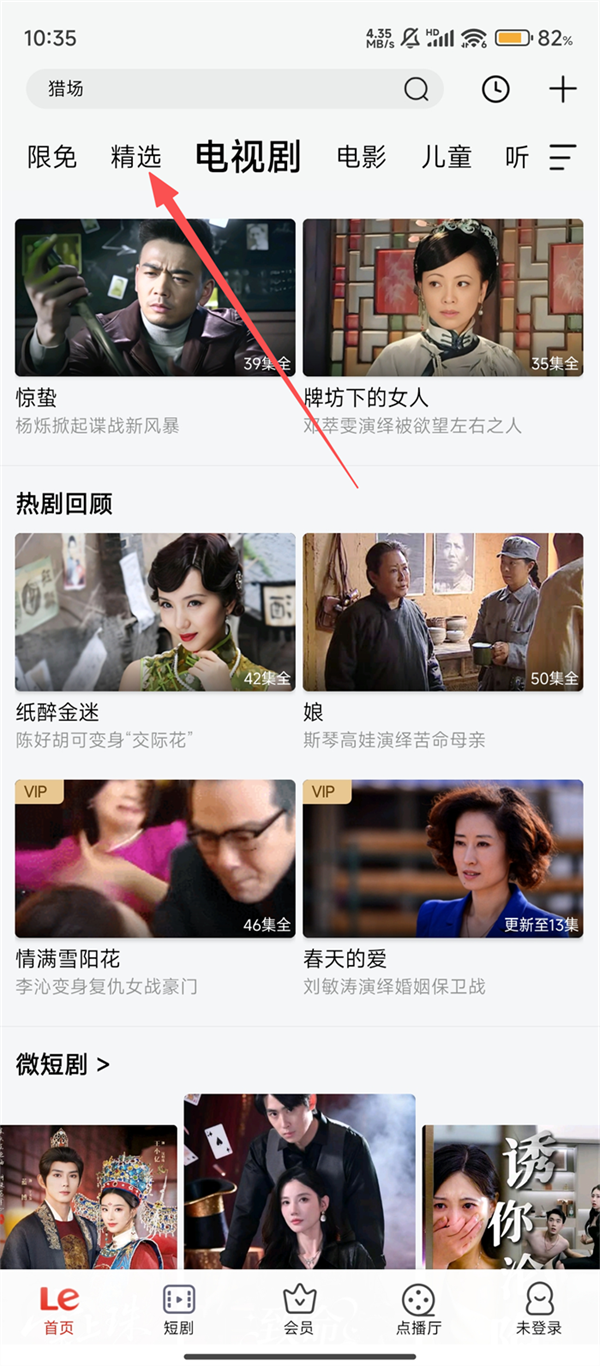Tap the plus icon in top bar
The height and width of the screenshot is (1366, 600).
click(563, 89)
